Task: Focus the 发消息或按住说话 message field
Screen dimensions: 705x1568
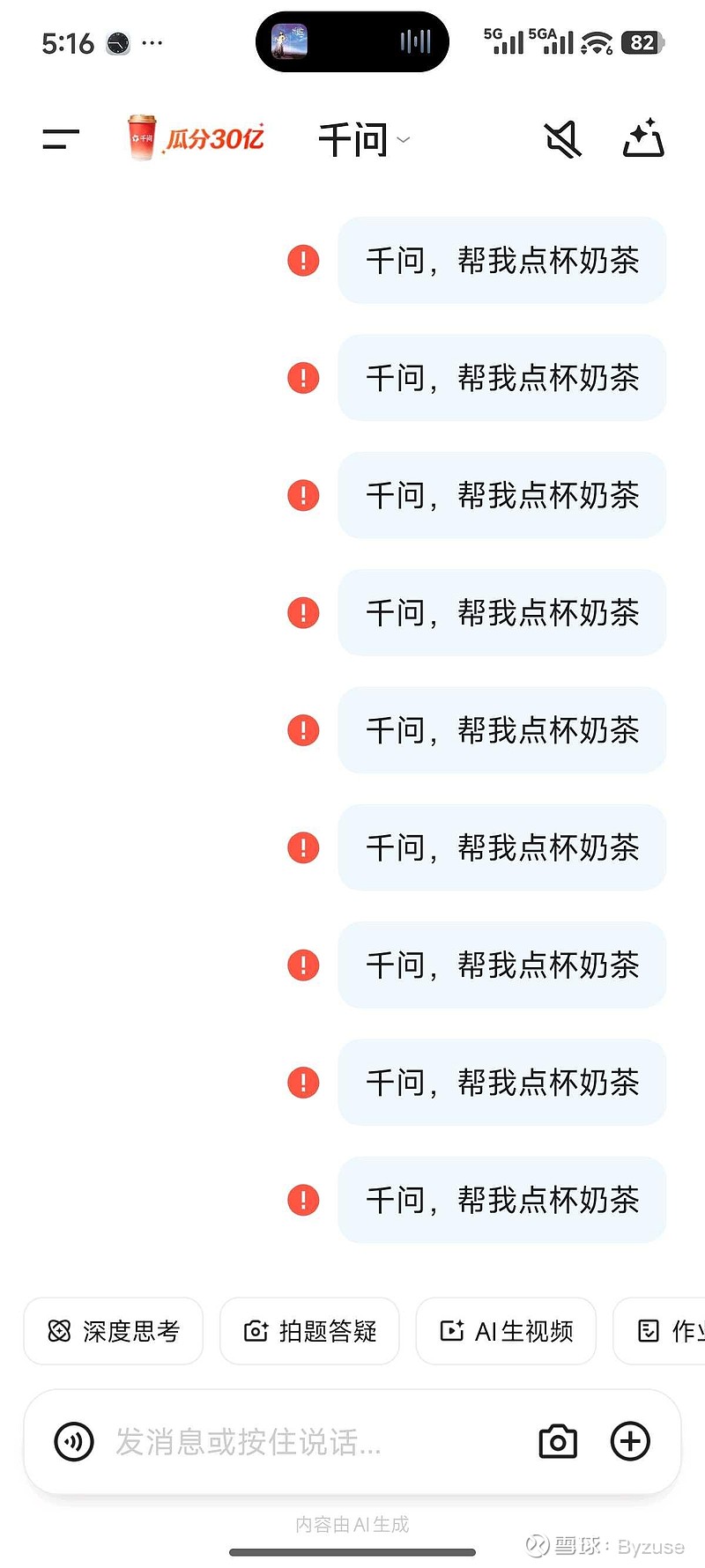Action: 300,1442
